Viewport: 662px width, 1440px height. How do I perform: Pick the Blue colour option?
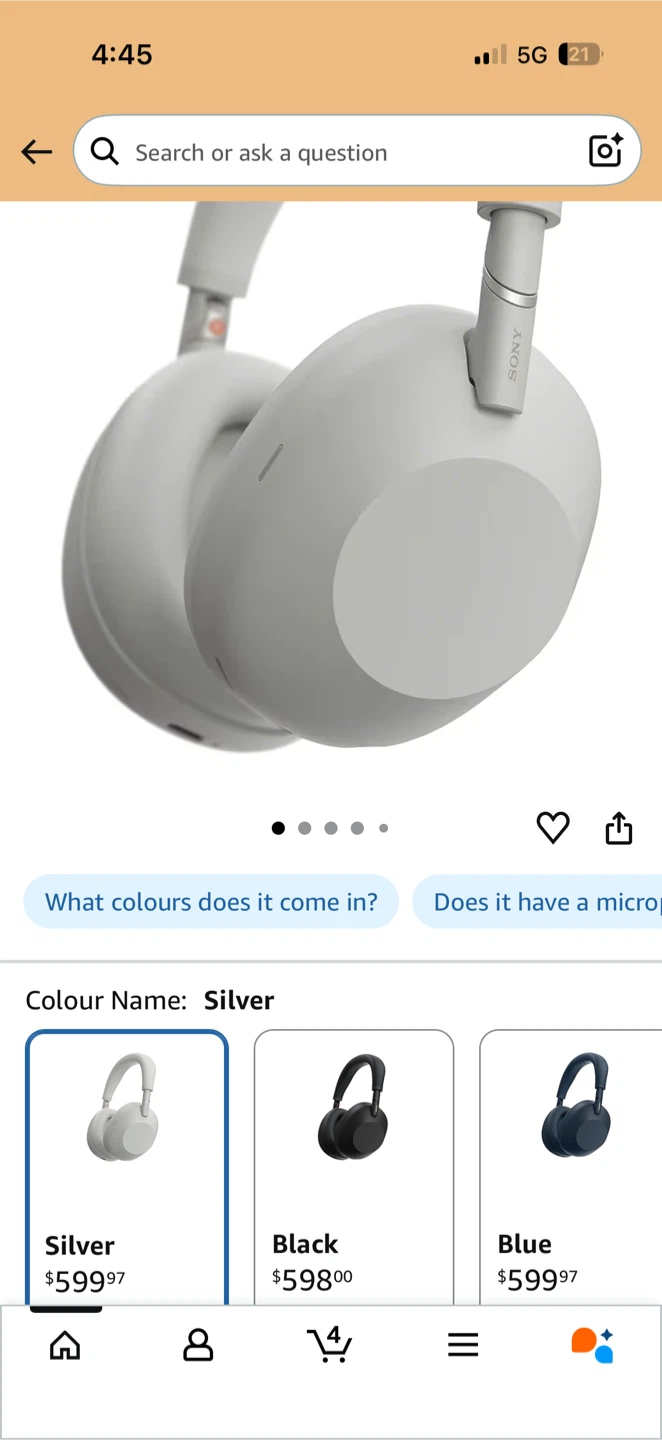pos(571,1168)
